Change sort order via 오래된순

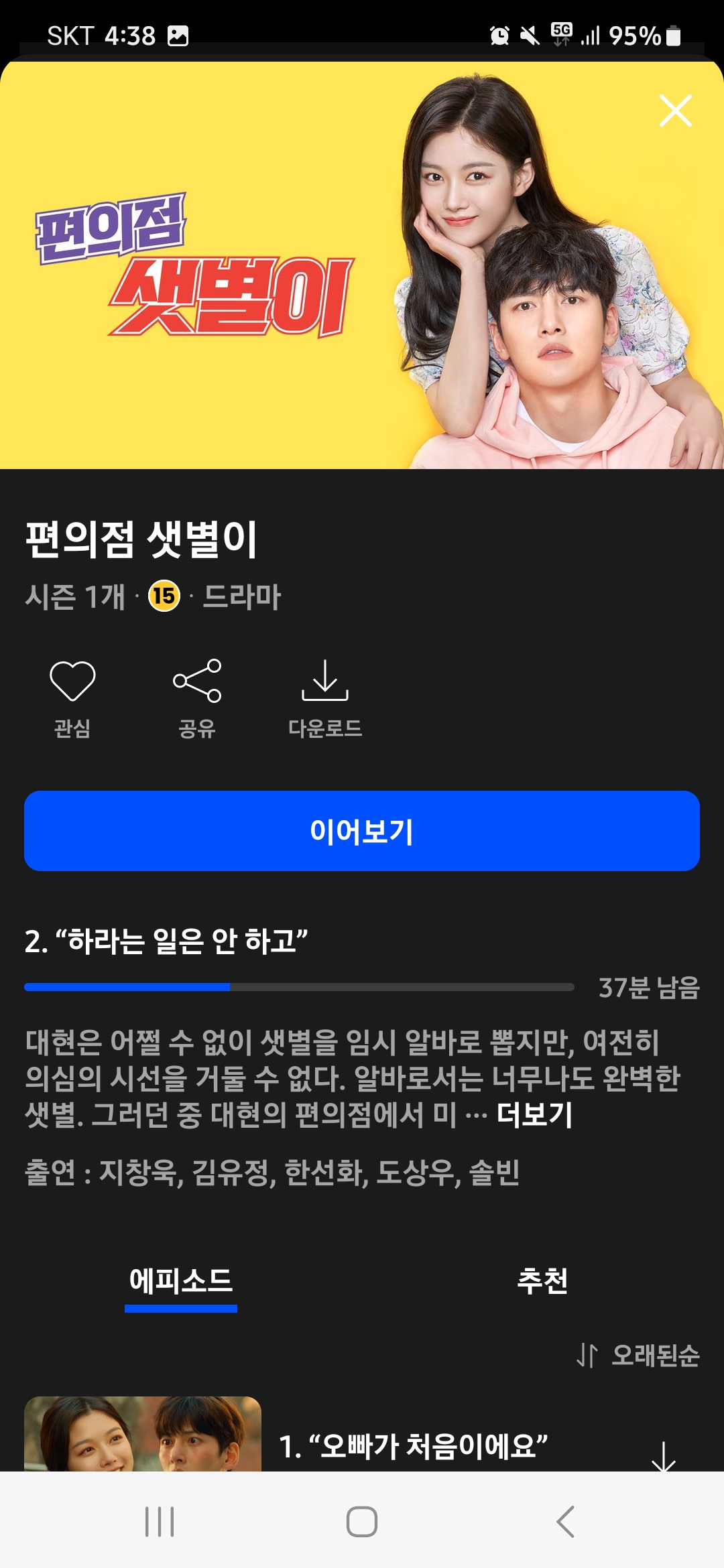click(638, 1355)
